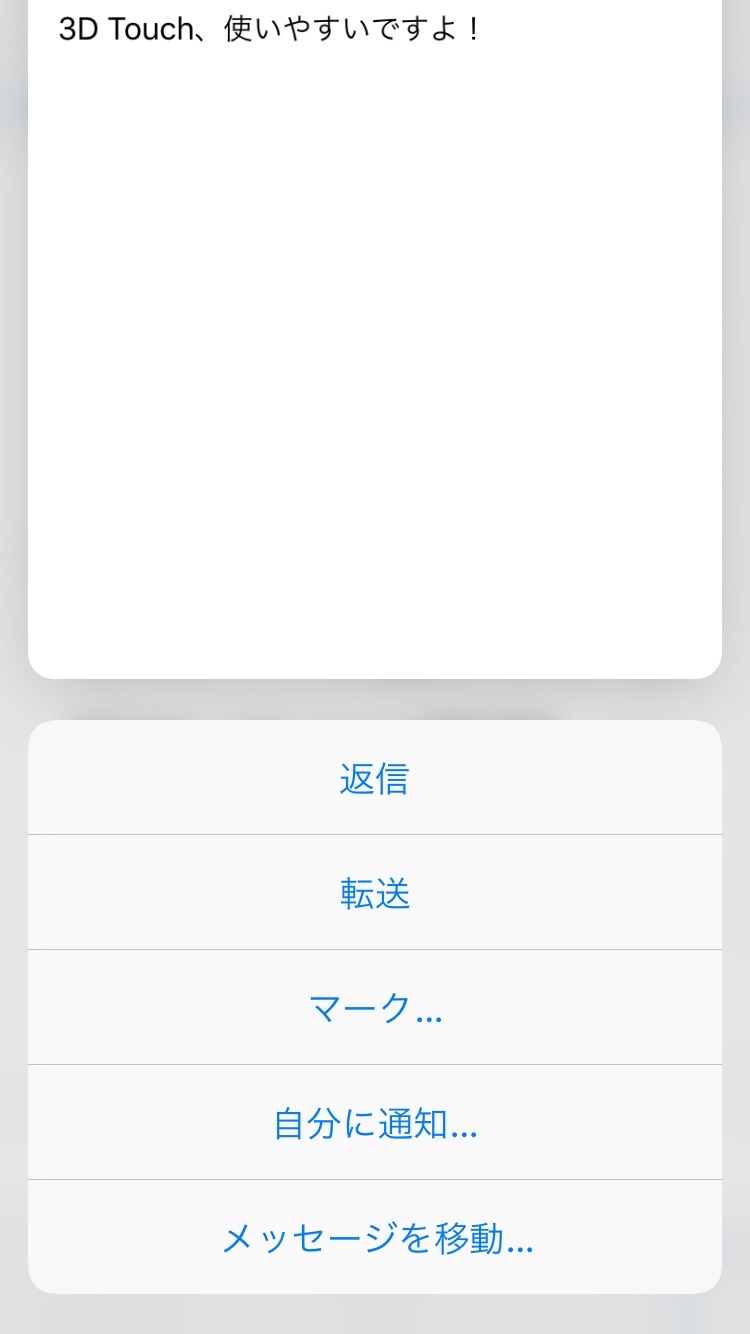Select メッセージを移動... to move the email
Image resolution: width=750 pixels, height=1334 pixels.
pyautogui.click(x=375, y=1239)
